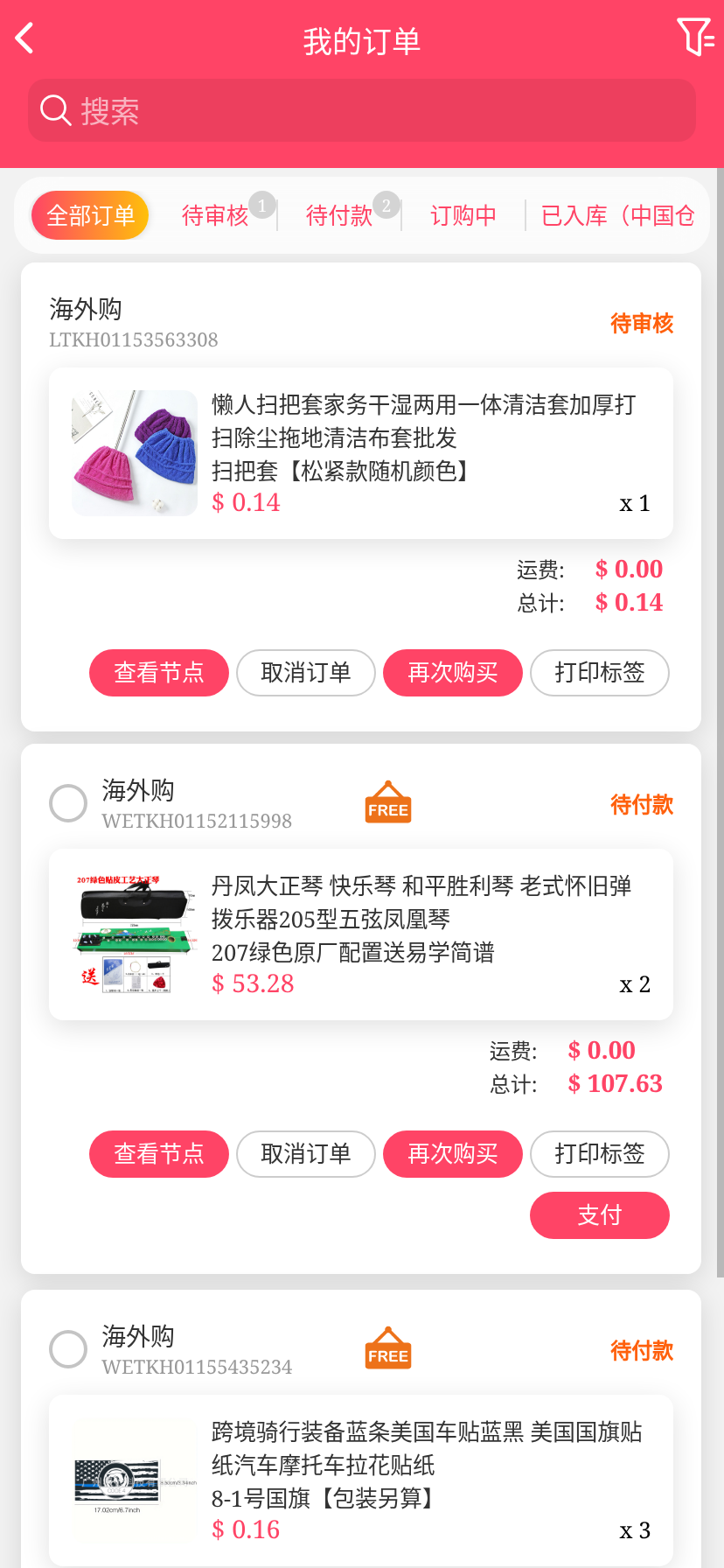Viewport: 724px width, 1568px height.
Task: Tap 再次购买 for order LTKH01153563308
Action: pos(453,673)
